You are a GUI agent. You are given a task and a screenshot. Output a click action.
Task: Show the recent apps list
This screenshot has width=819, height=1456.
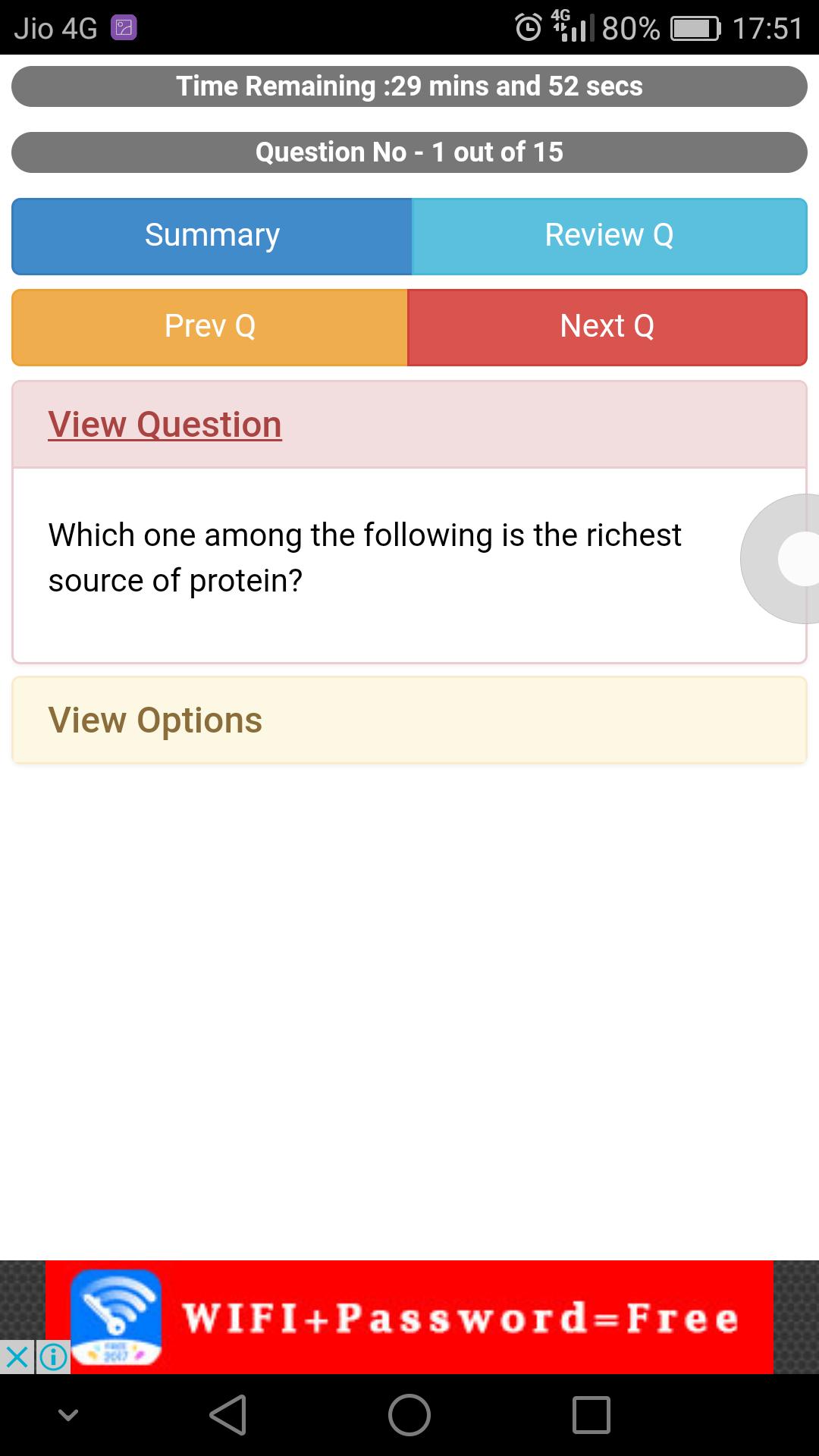coord(591,1415)
